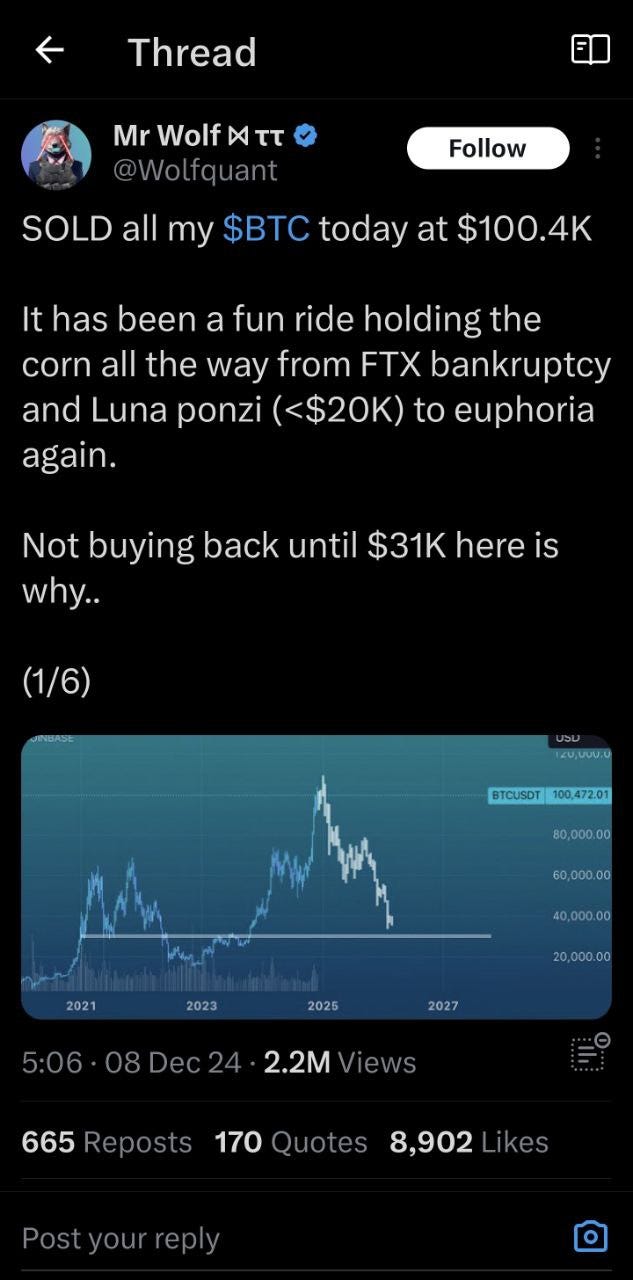Open reader mode book icon
The height and width of the screenshot is (1280, 633).
(x=590, y=50)
